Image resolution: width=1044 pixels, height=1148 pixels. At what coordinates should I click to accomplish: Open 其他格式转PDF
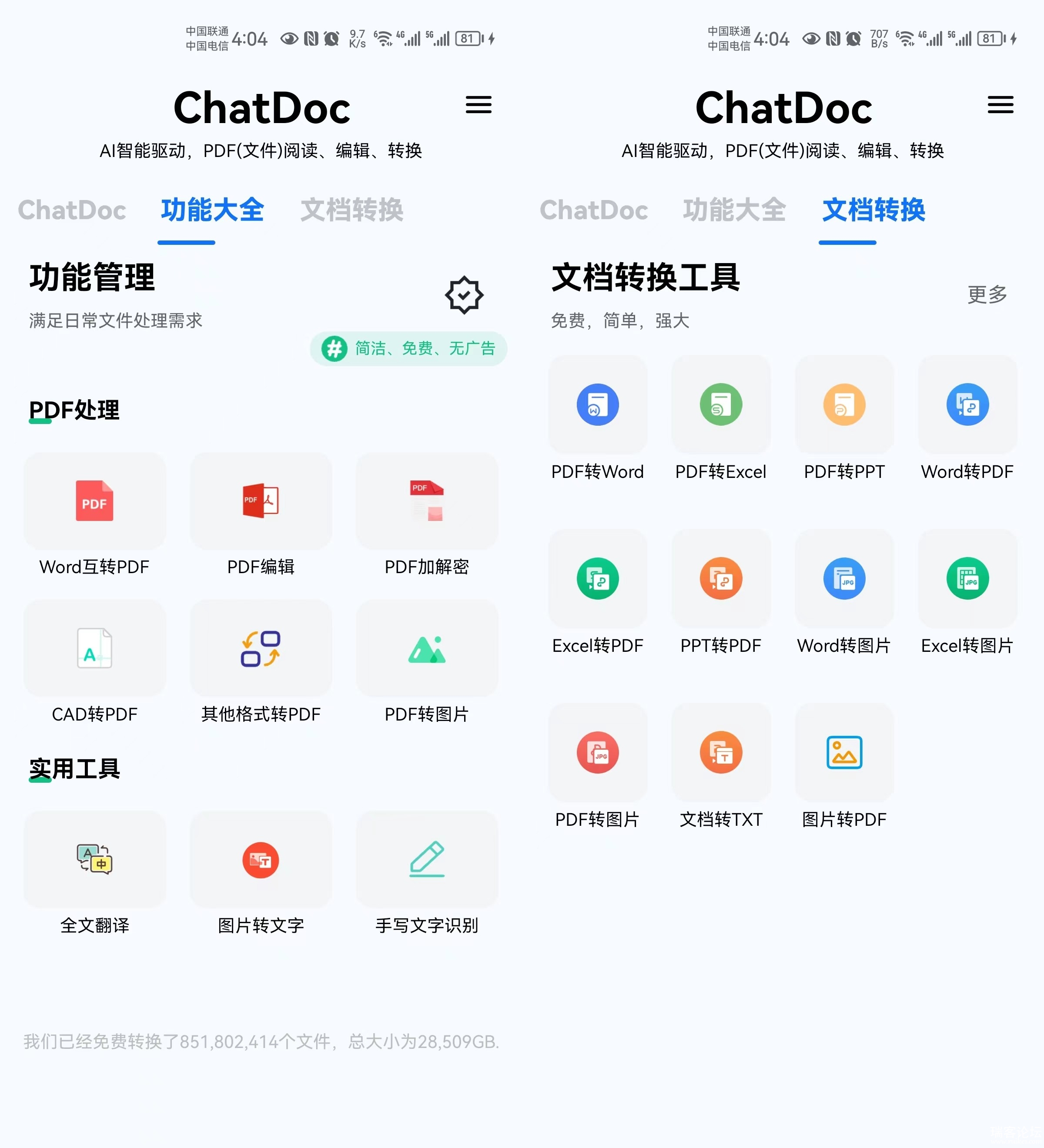pyautogui.click(x=261, y=648)
